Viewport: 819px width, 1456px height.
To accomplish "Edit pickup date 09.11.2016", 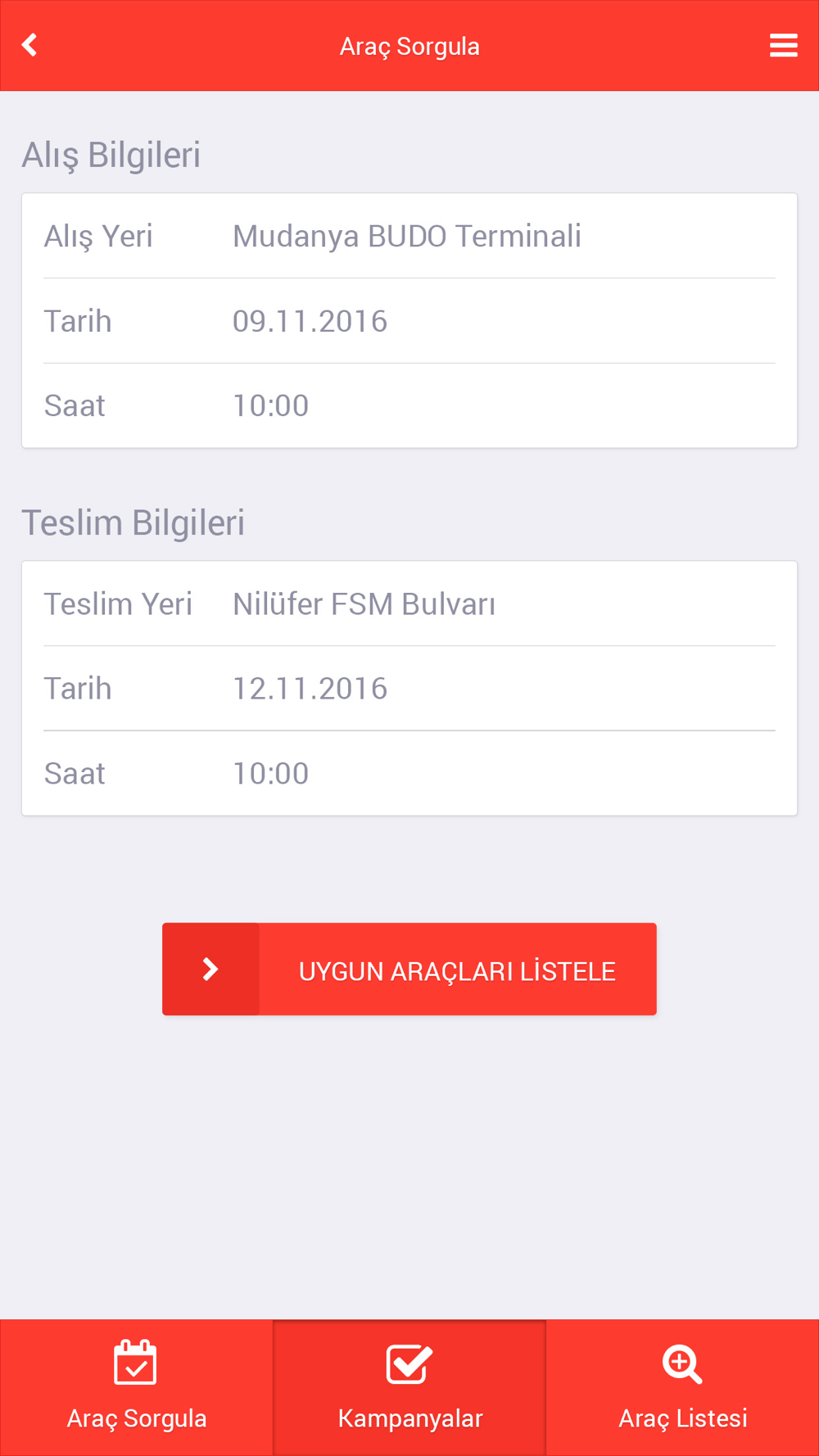I will 409,321.
